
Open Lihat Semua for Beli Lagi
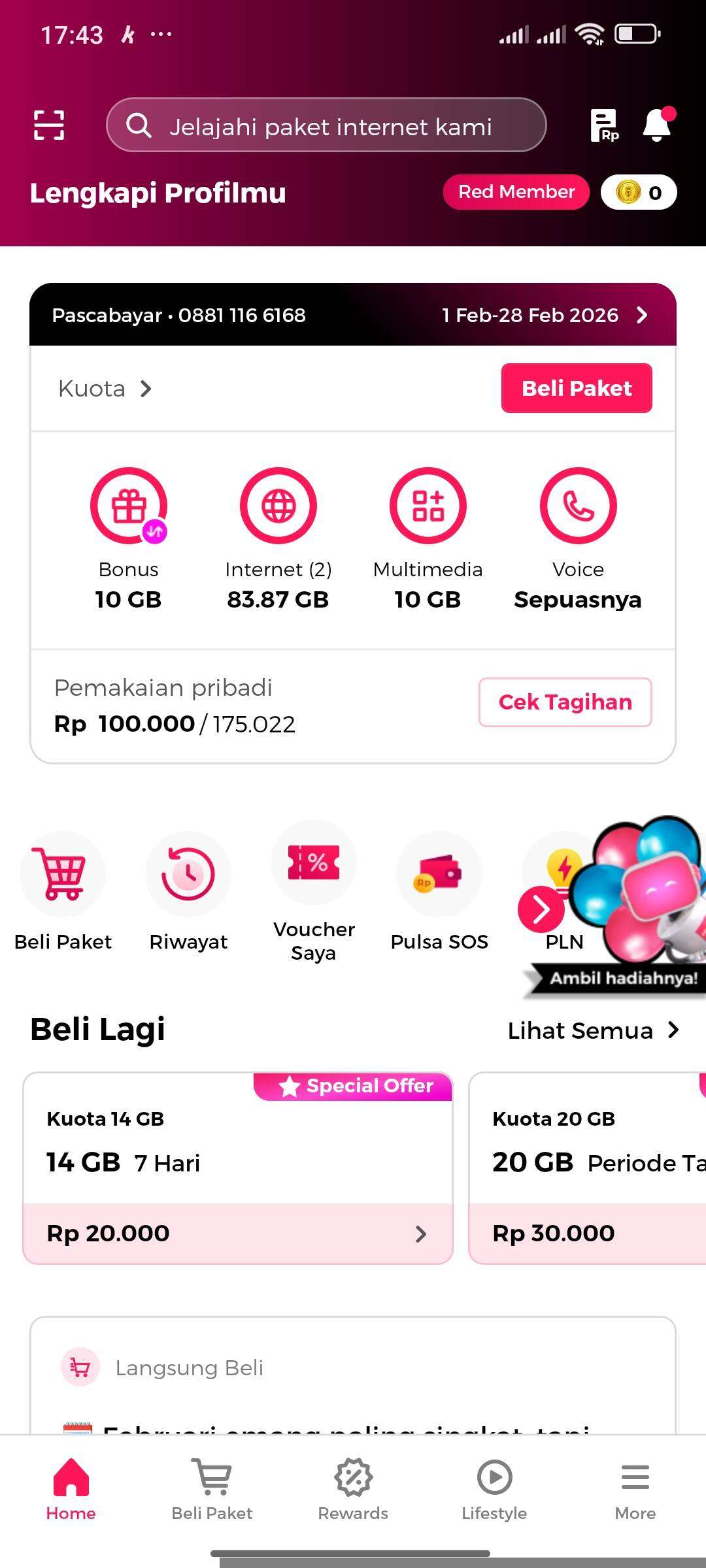point(594,1030)
